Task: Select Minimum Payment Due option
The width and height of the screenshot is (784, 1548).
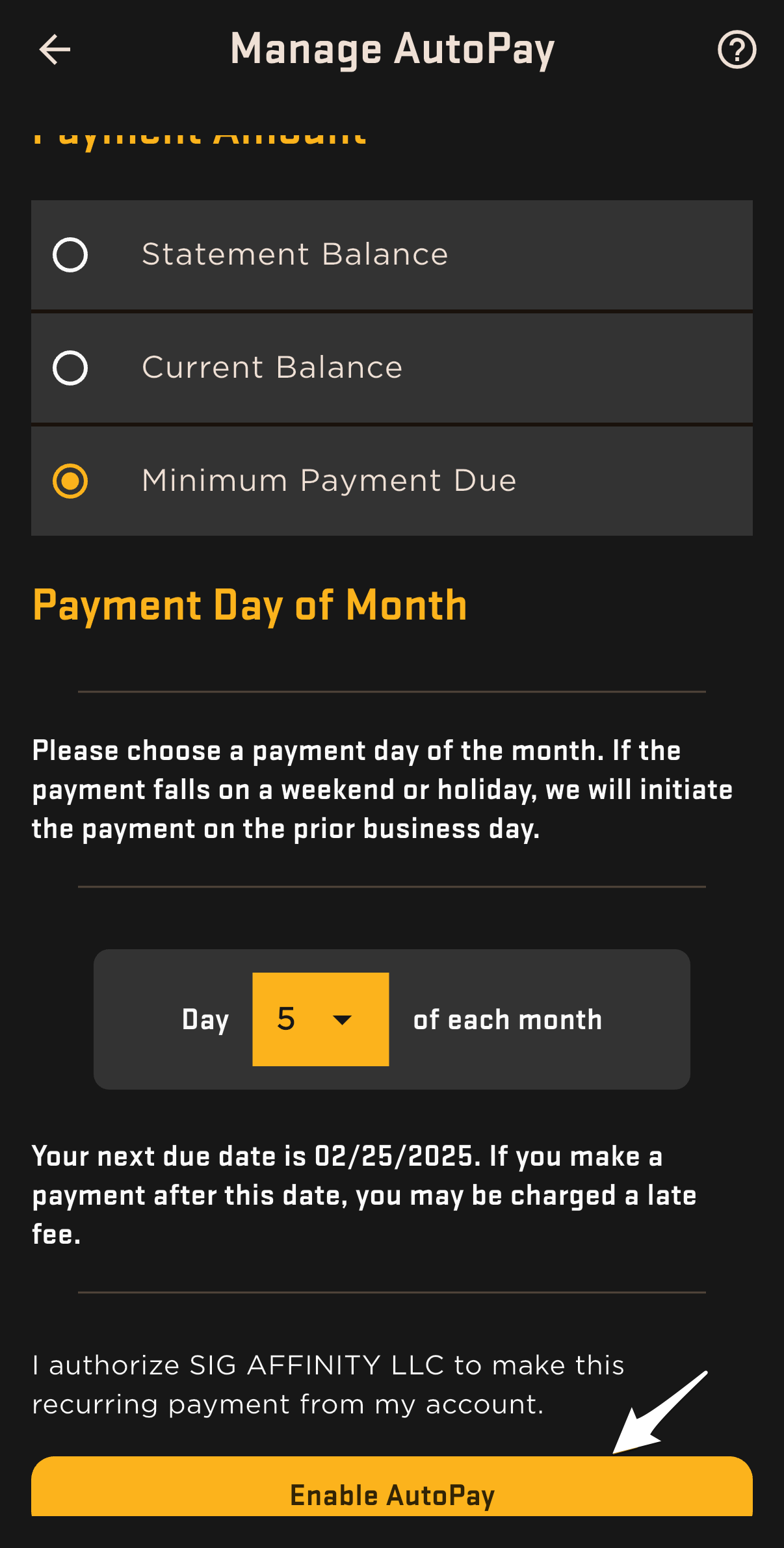Action: coord(392,481)
